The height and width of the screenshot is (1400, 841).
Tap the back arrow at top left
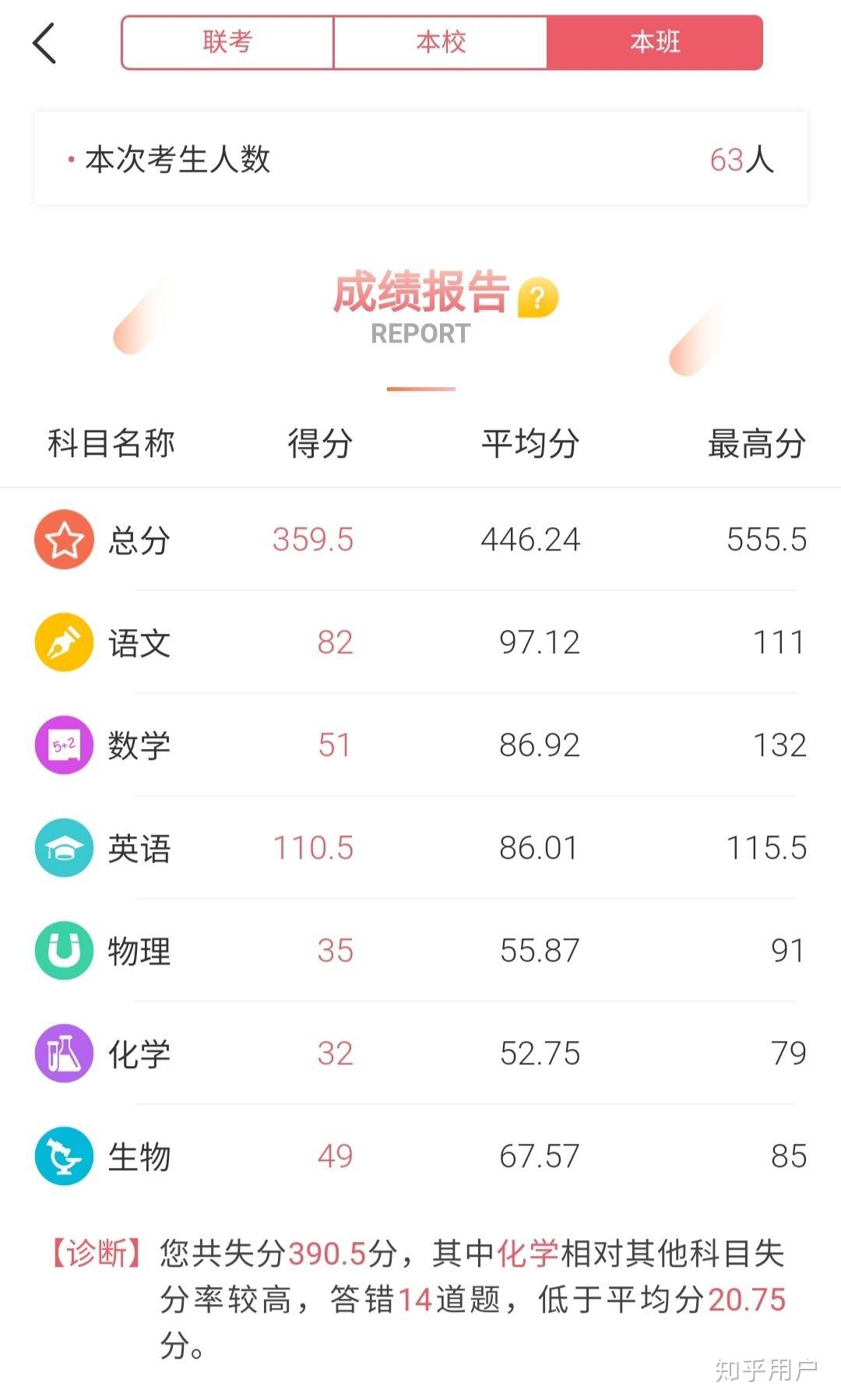(x=44, y=43)
